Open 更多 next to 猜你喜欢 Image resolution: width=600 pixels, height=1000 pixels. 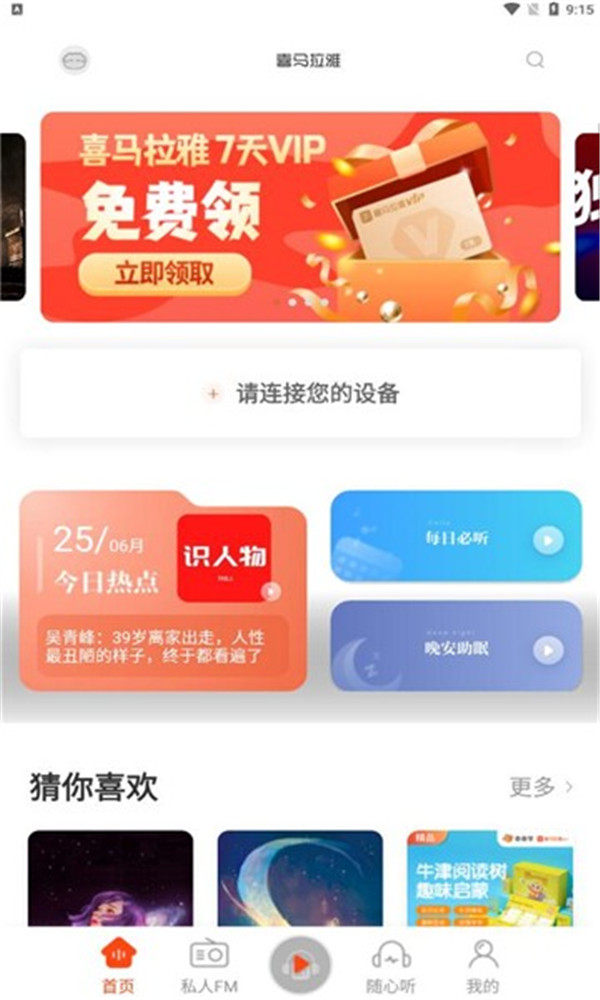541,787
